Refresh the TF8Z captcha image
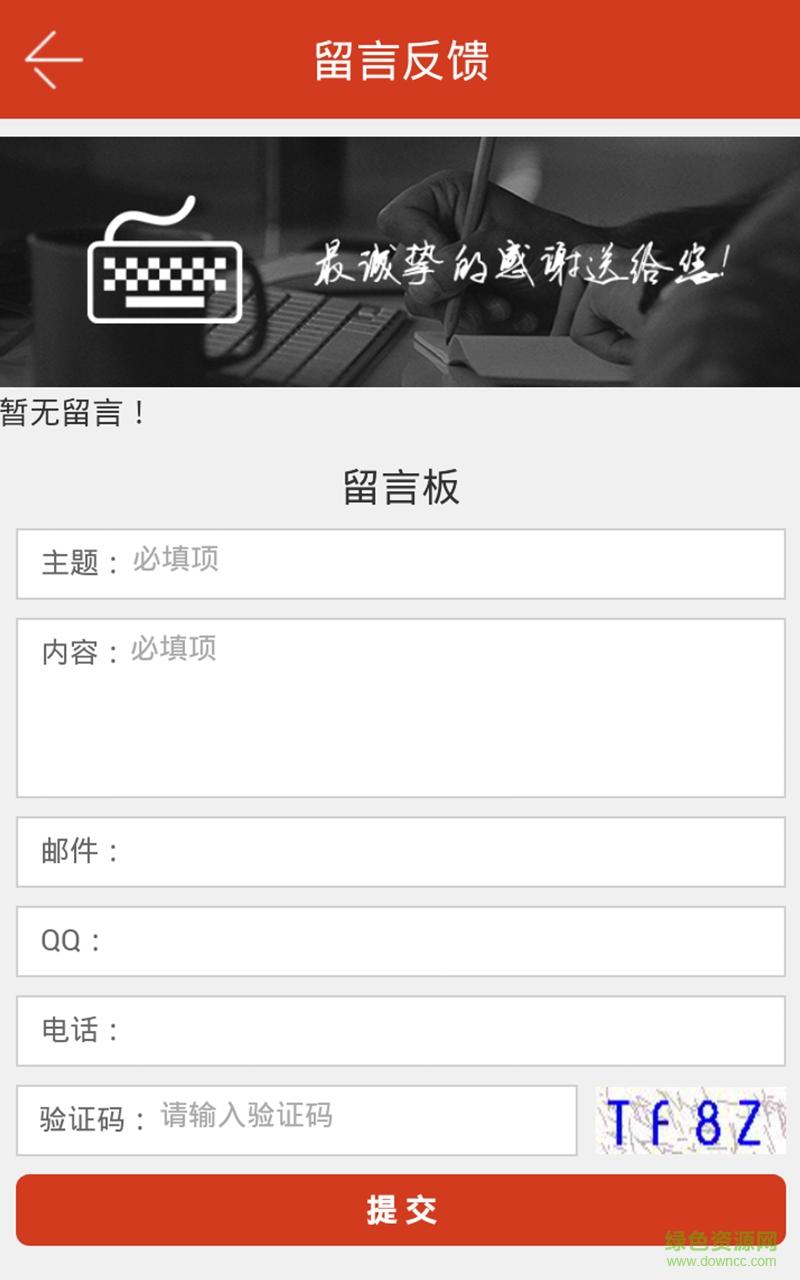Viewport: 800px width, 1280px height. (690, 1121)
